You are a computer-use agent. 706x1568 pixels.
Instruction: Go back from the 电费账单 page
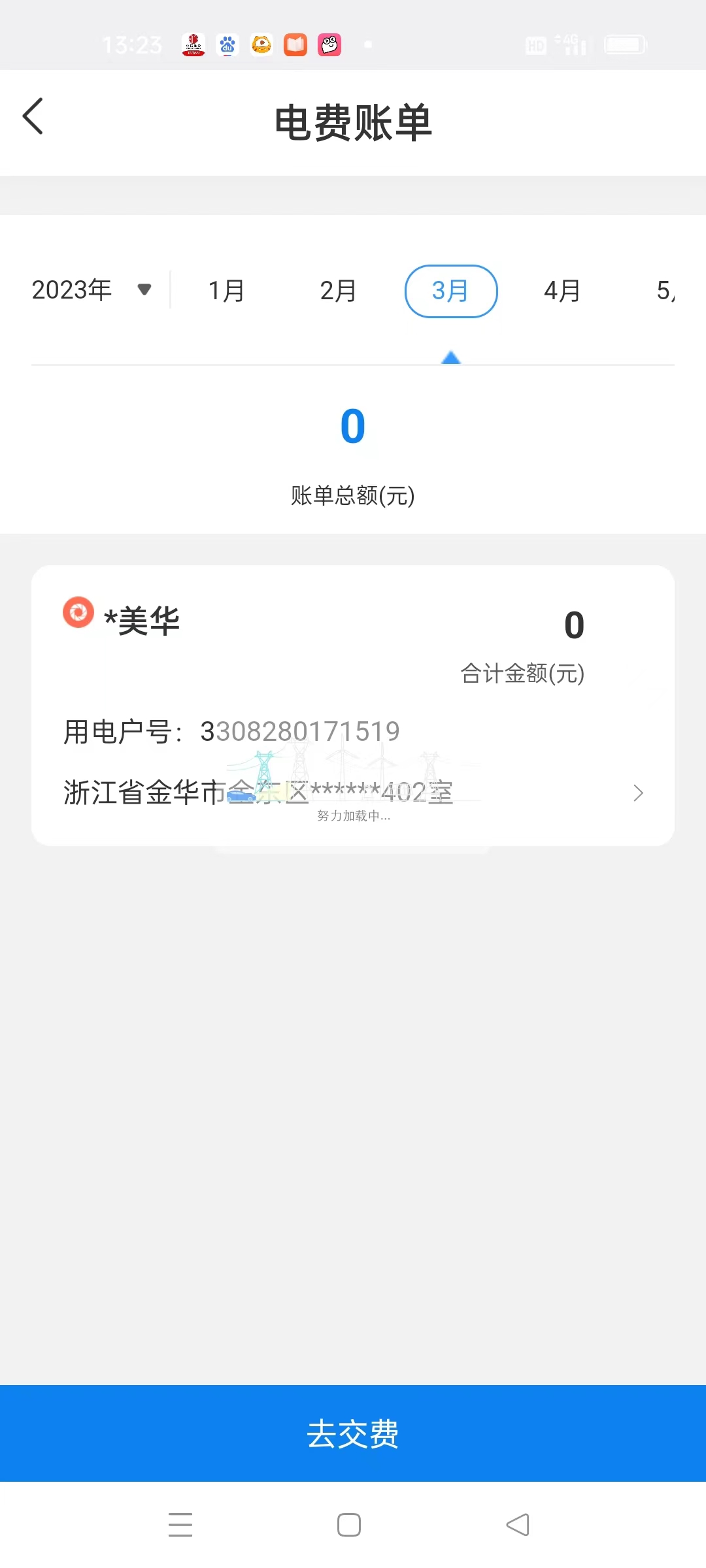click(33, 117)
